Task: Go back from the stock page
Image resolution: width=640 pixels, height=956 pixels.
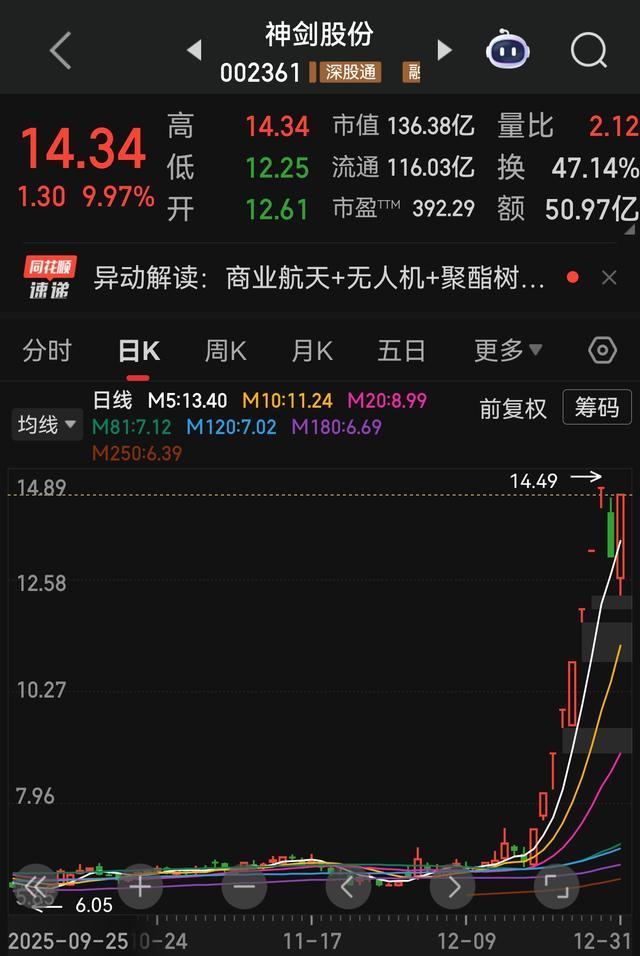Action: point(61,50)
